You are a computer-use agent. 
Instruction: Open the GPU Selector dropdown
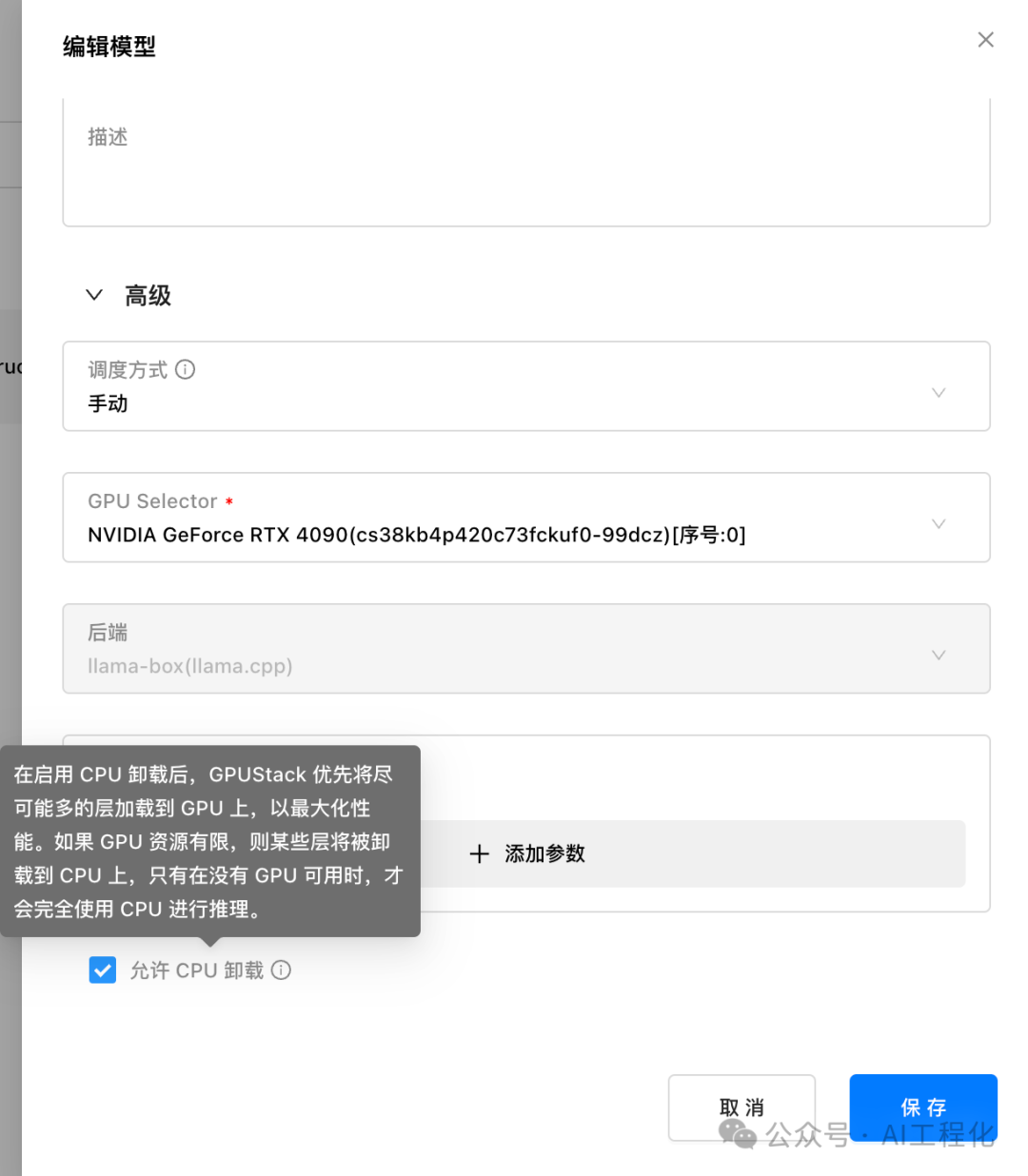coord(525,518)
